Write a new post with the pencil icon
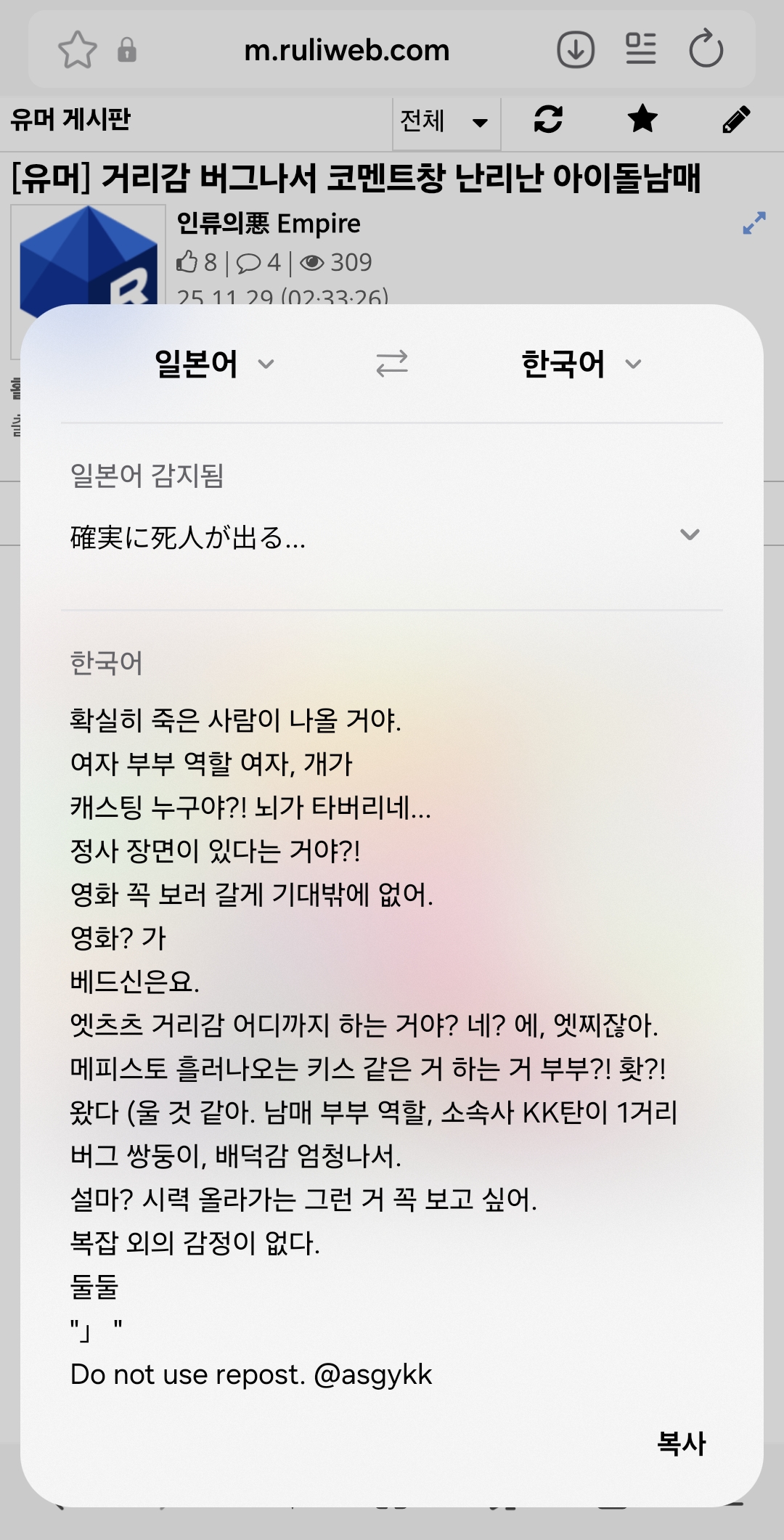 tap(735, 120)
